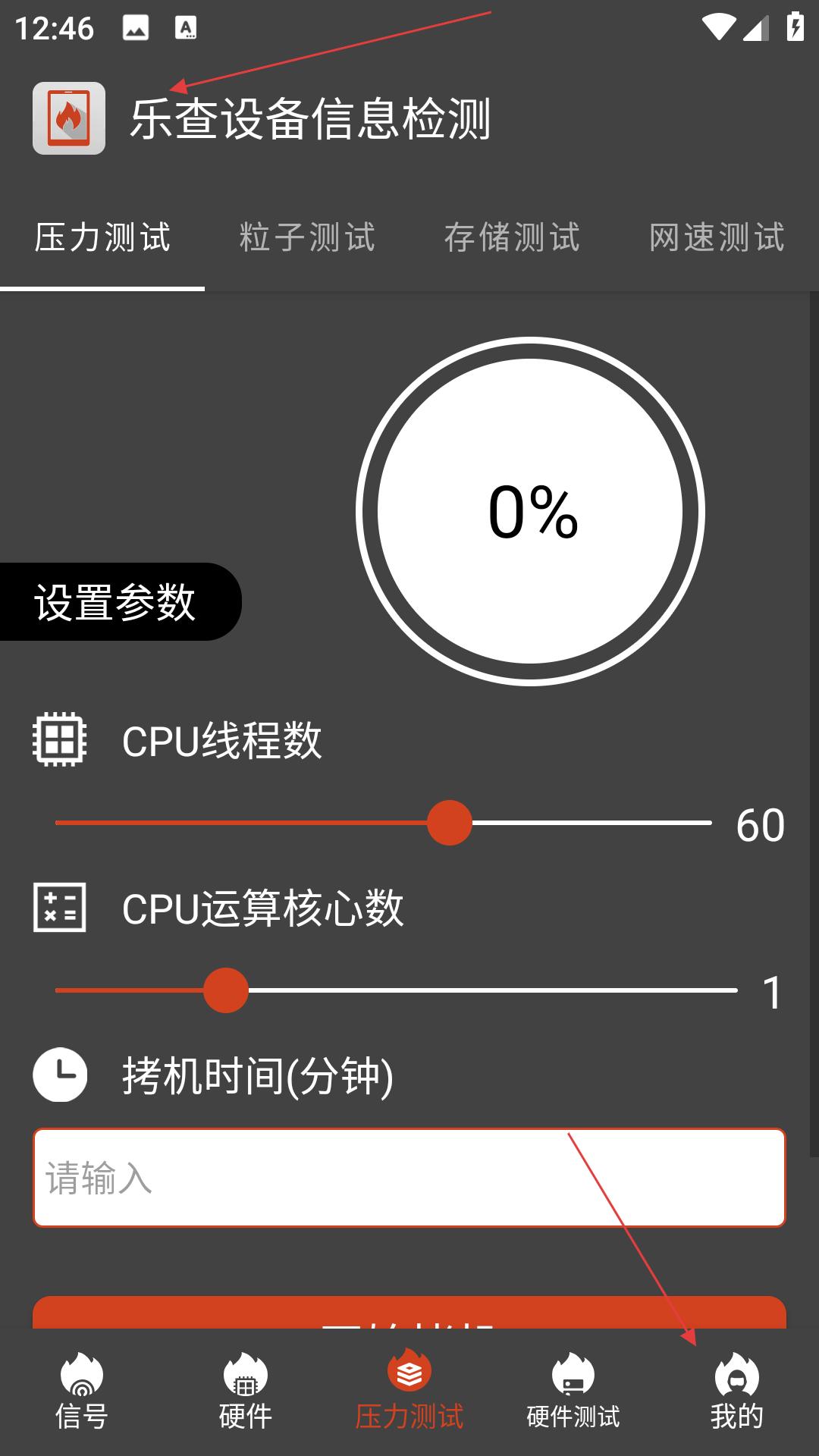Open the 硬件 bottom tab
The height and width of the screenshot is (1456, 819).
click(246, 1392)
